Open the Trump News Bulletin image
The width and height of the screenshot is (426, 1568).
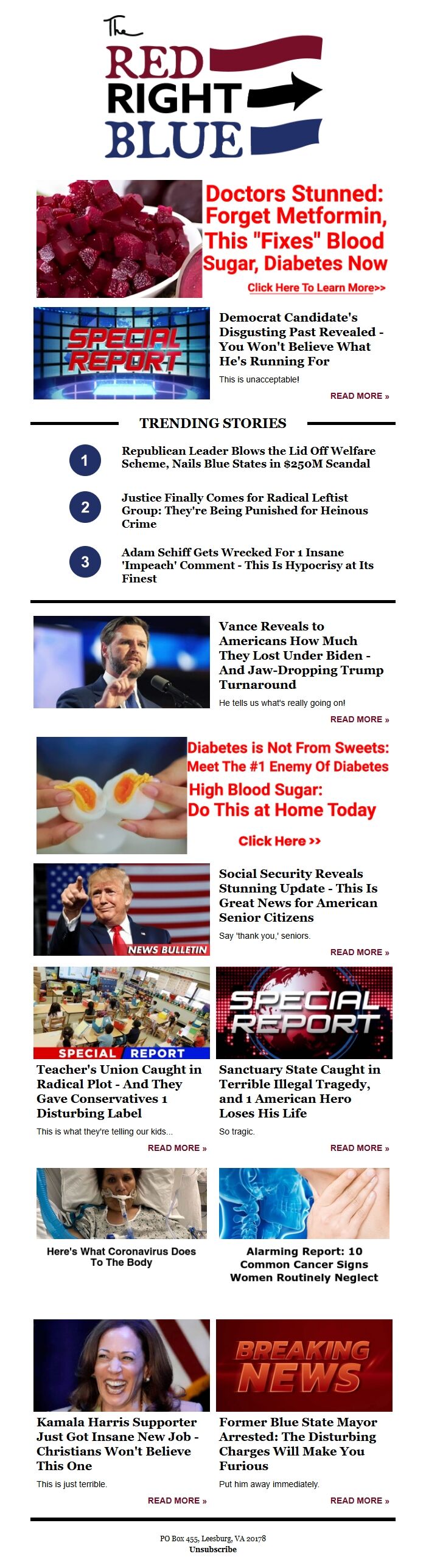pos(121,910)
